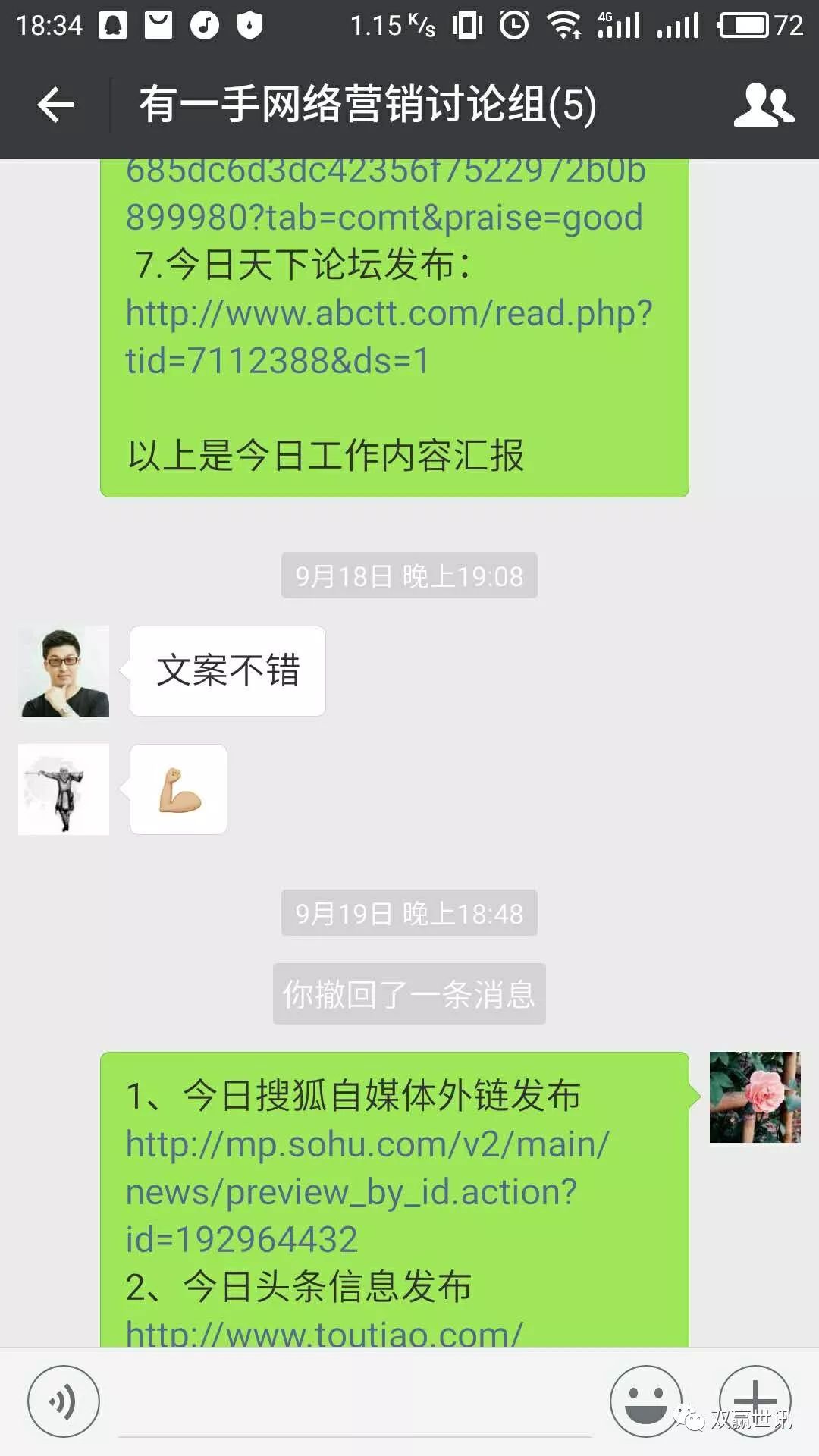Open the mp.sohu.com preview link
This screenshot has height=1456, width=819.
[x=367, y=1191]
